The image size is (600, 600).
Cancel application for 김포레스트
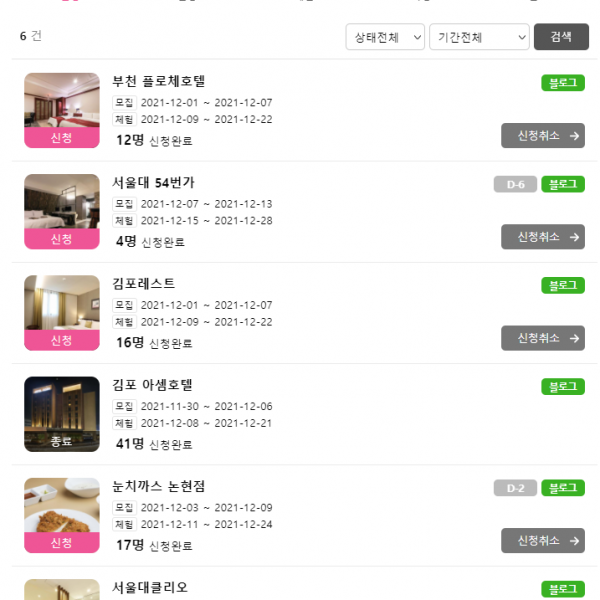(543, 338)
